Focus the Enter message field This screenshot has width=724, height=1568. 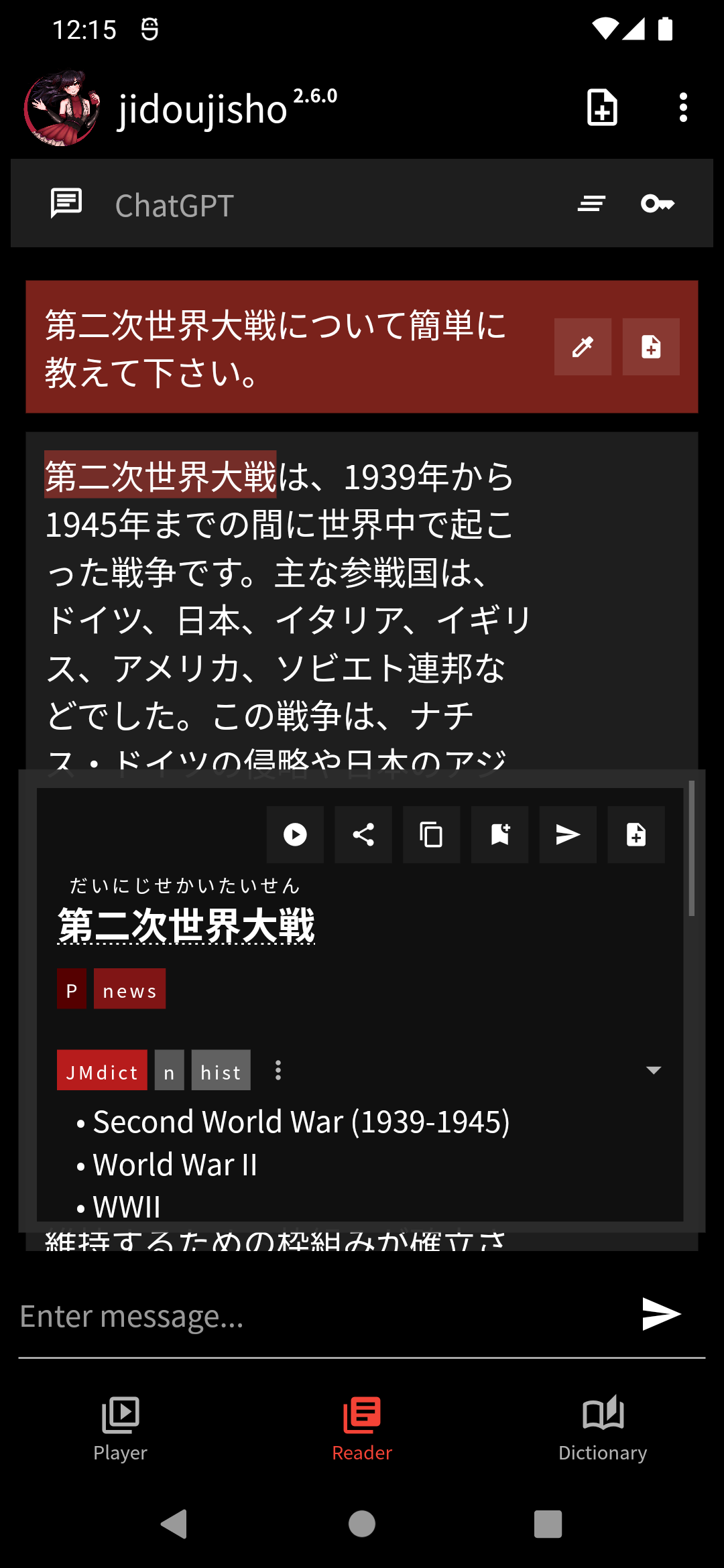322,1316
